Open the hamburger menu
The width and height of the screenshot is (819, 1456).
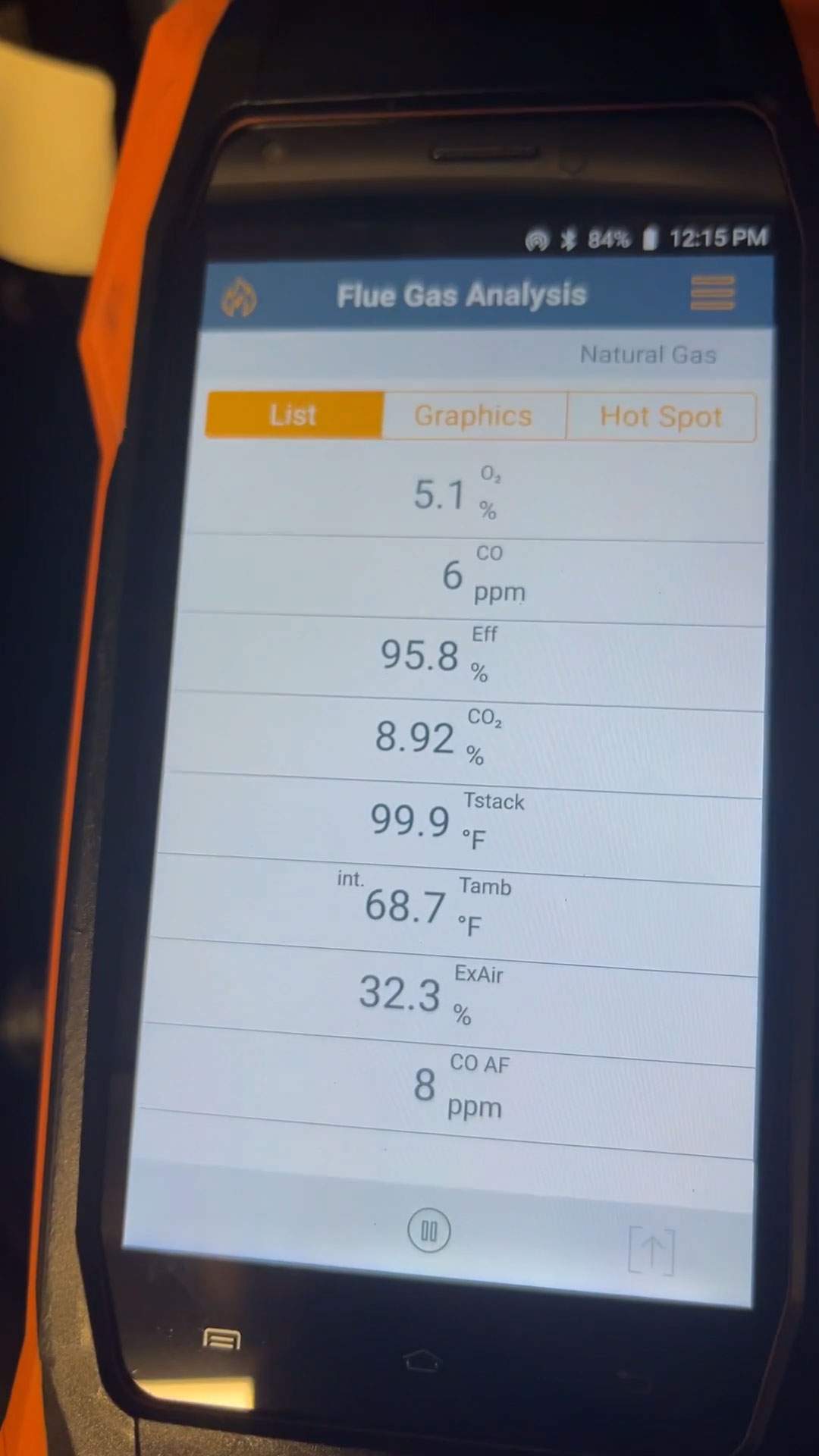tap(712, 293)
